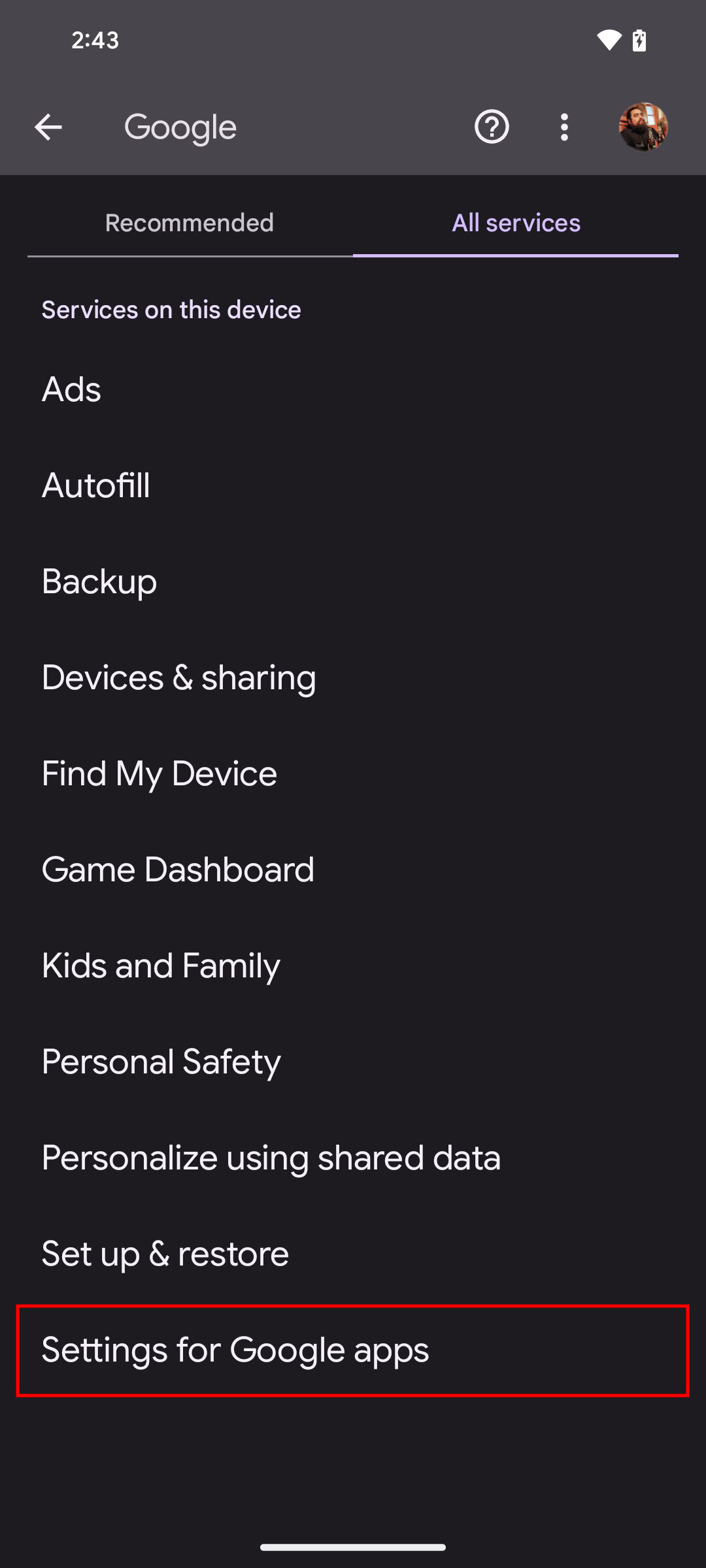Open Find My Device

pyautogui.click(x=353, y=774)
